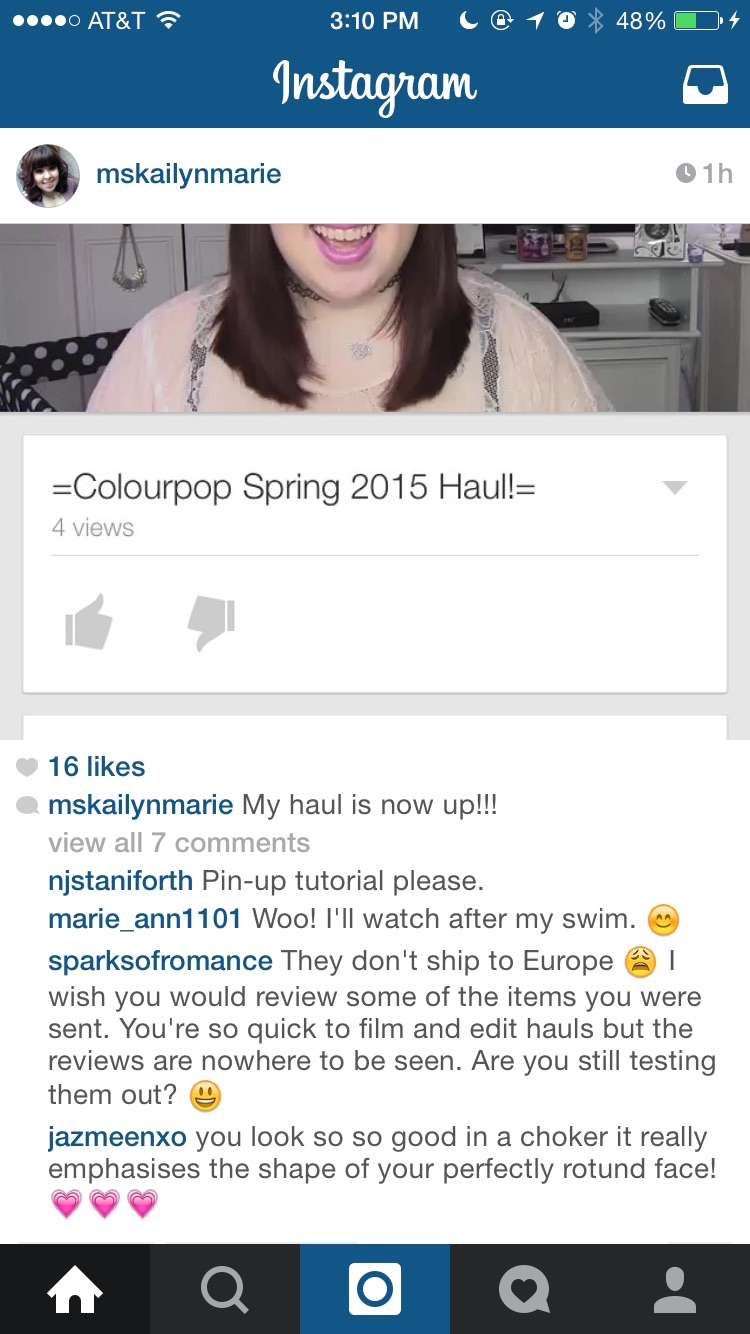Image resolution: width=750 pixels, height=1334 pixels.
Task: Open the Instagram Direct inbox
Action: coord(705,85)
